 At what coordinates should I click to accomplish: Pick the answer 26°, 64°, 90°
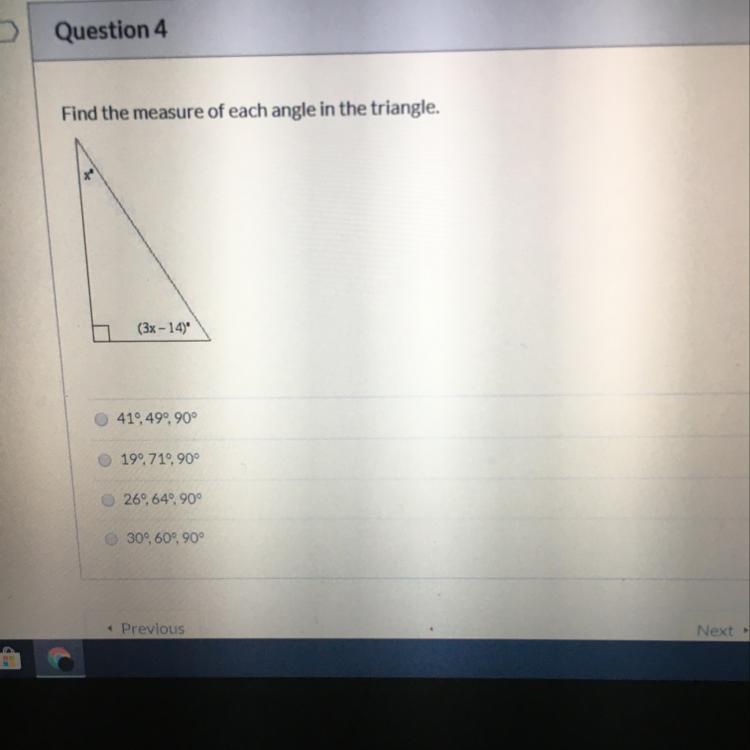[108, 499]
